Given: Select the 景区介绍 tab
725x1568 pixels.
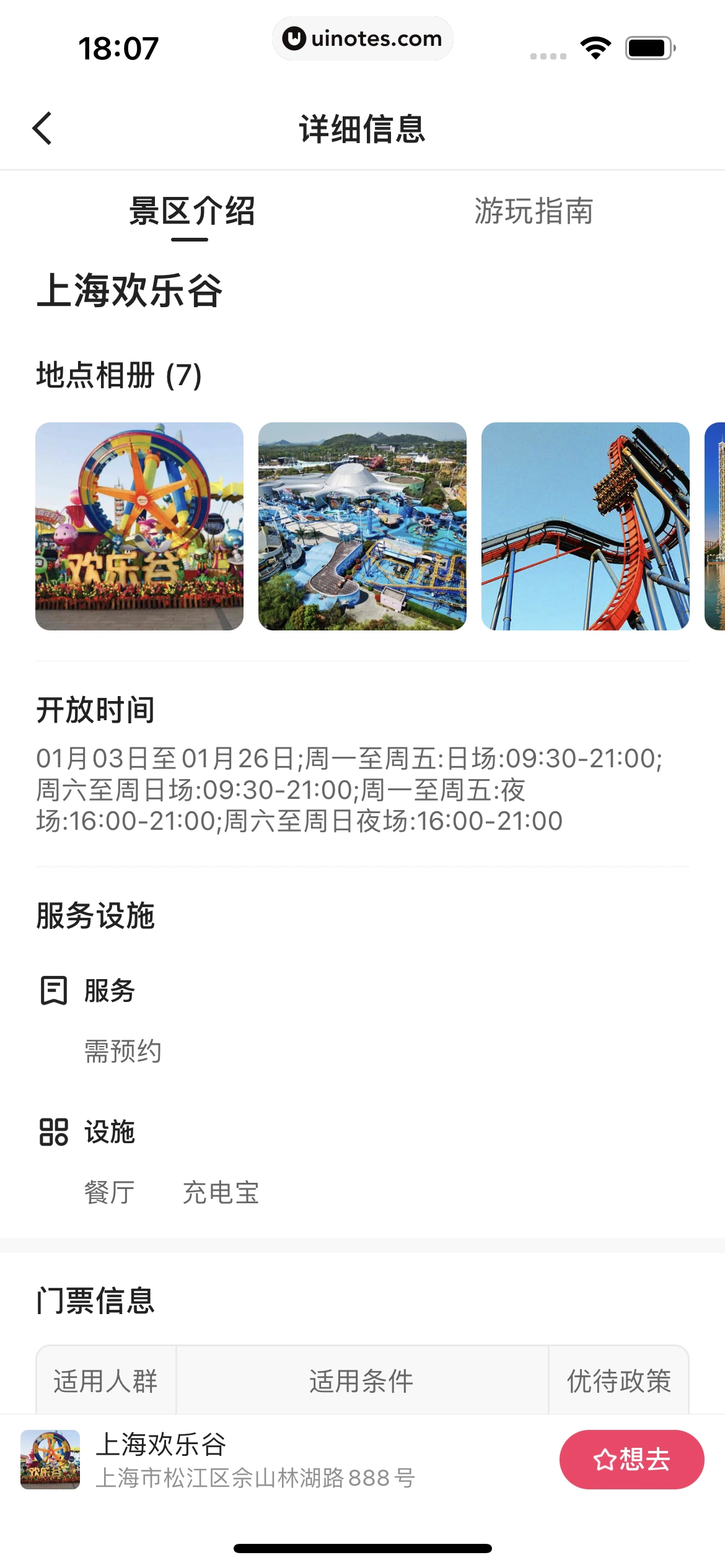Looking at the screenshot, I should coord(192,212).
